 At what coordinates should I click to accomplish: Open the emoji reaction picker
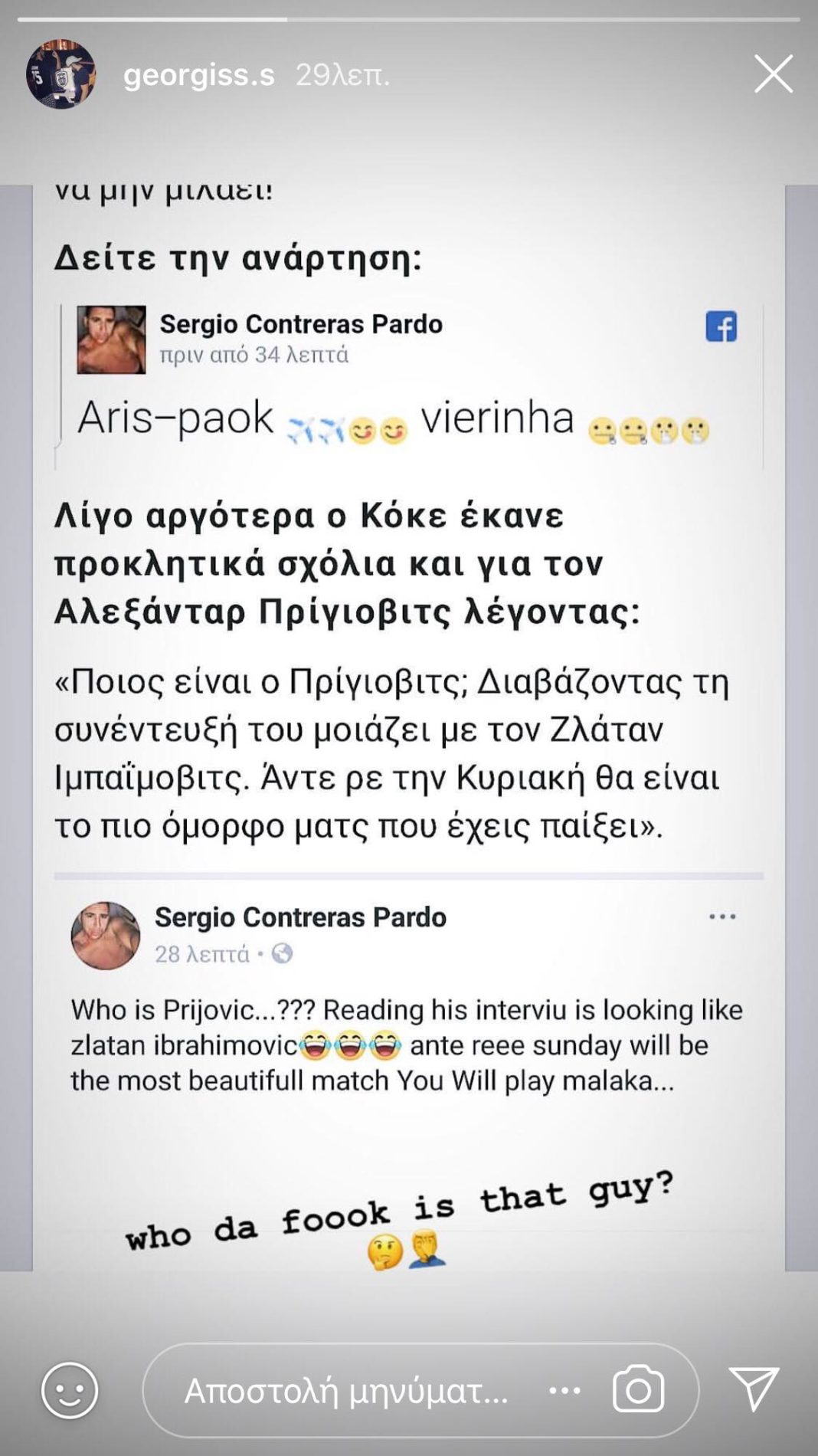coord(70,1390)
